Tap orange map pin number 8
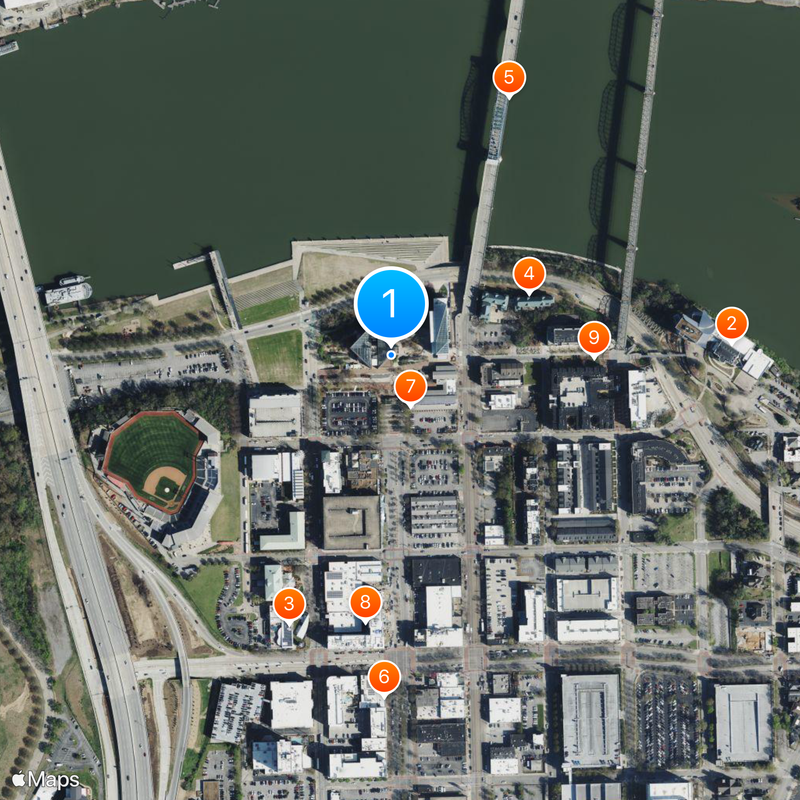This screenshot has height=800, width=800. coord(365,602)
